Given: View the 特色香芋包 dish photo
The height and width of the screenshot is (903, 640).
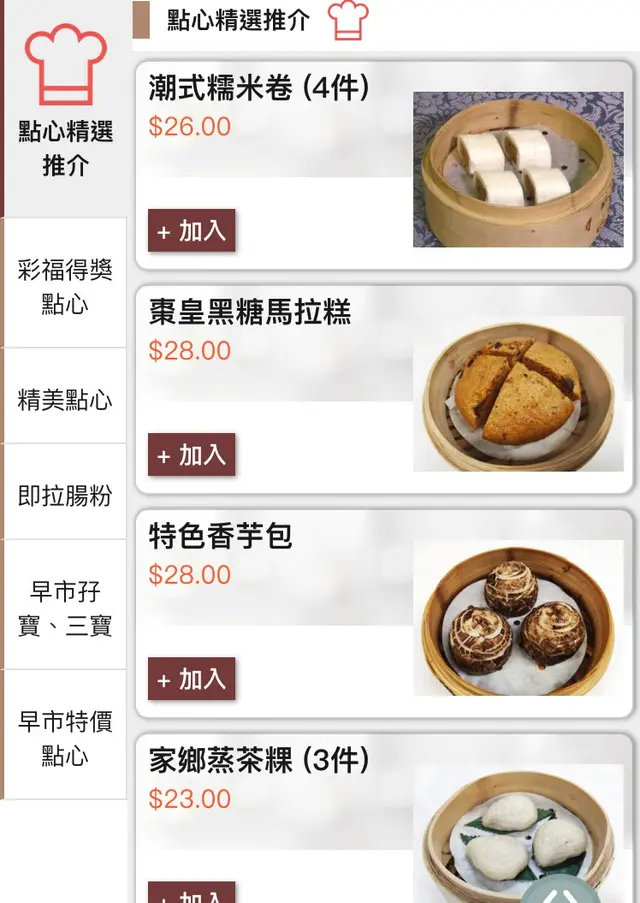Looking at the screenshot, I should (517, 618).
